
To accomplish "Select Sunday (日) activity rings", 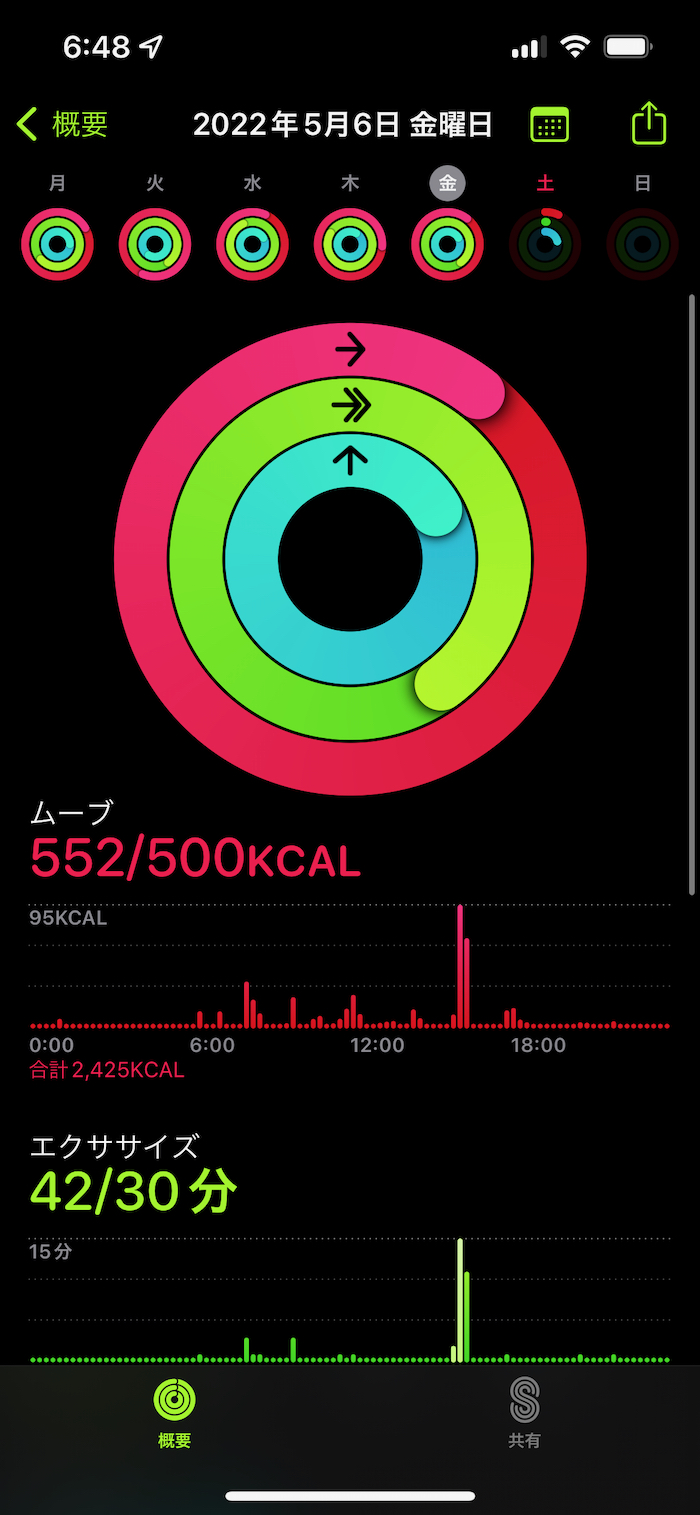I will tap(642, 244).
